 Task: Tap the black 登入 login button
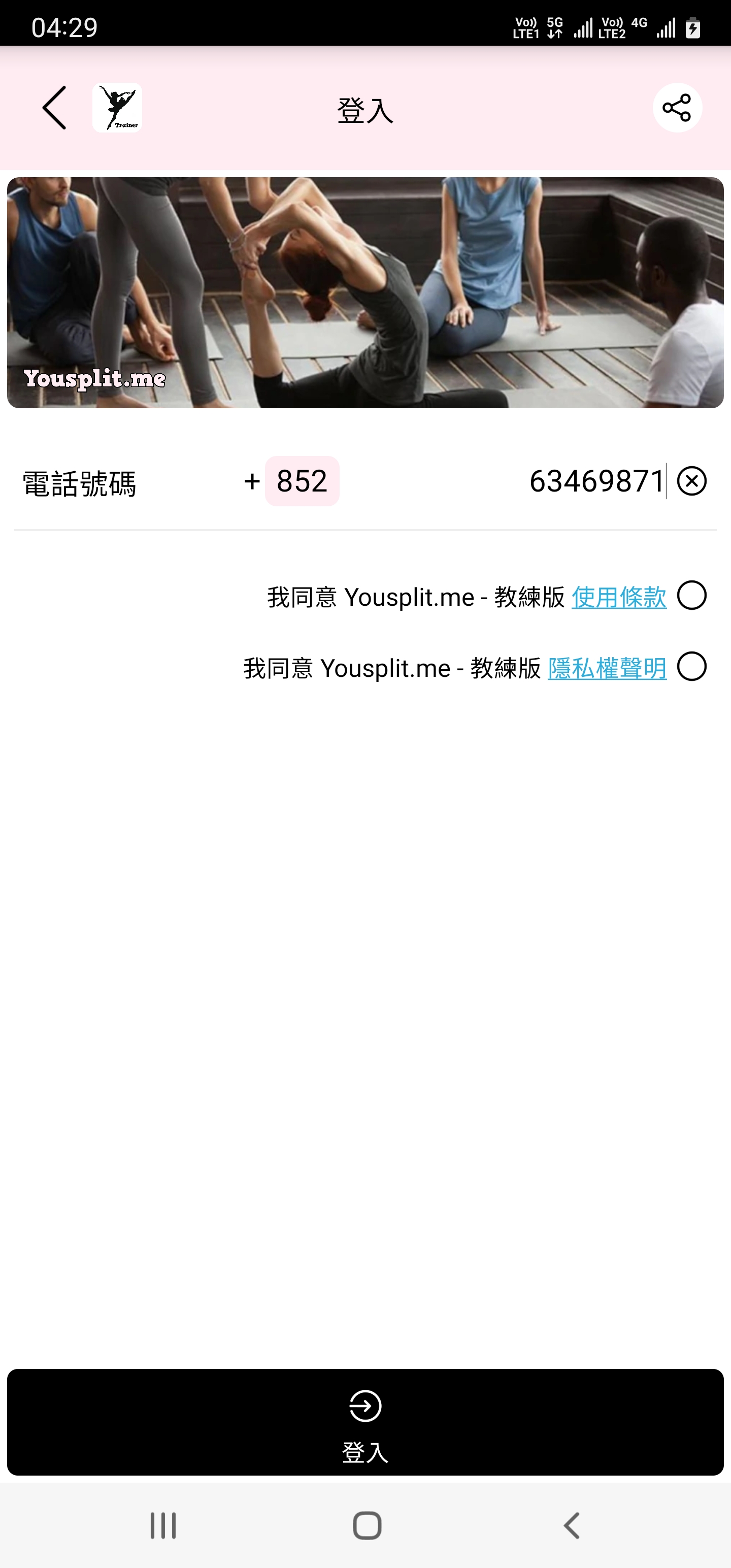click(365, 1422)
